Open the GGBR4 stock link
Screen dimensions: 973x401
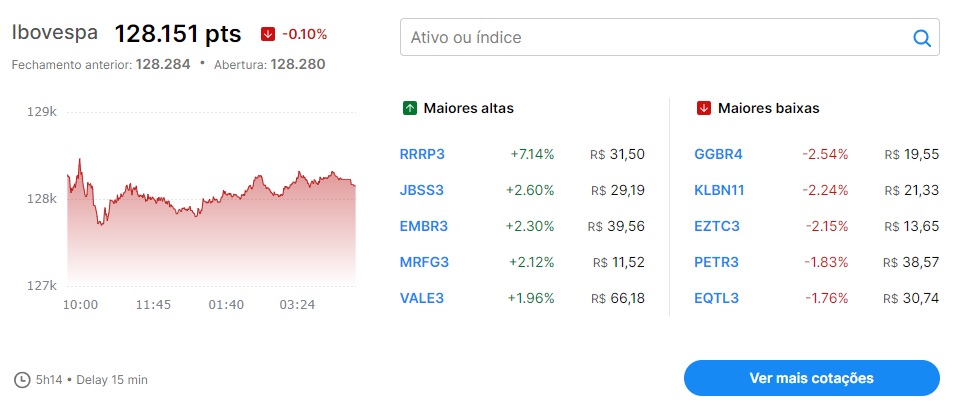[x=718, y=154]
